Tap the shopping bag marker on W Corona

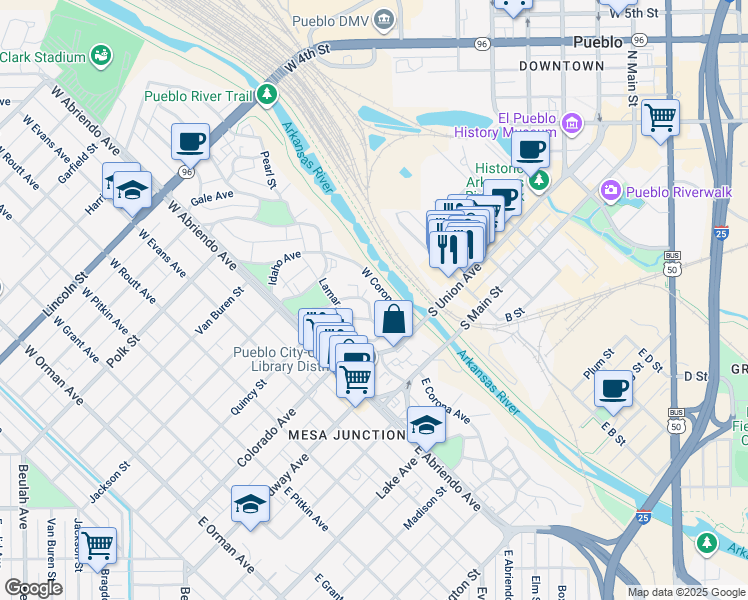[394, 320]
